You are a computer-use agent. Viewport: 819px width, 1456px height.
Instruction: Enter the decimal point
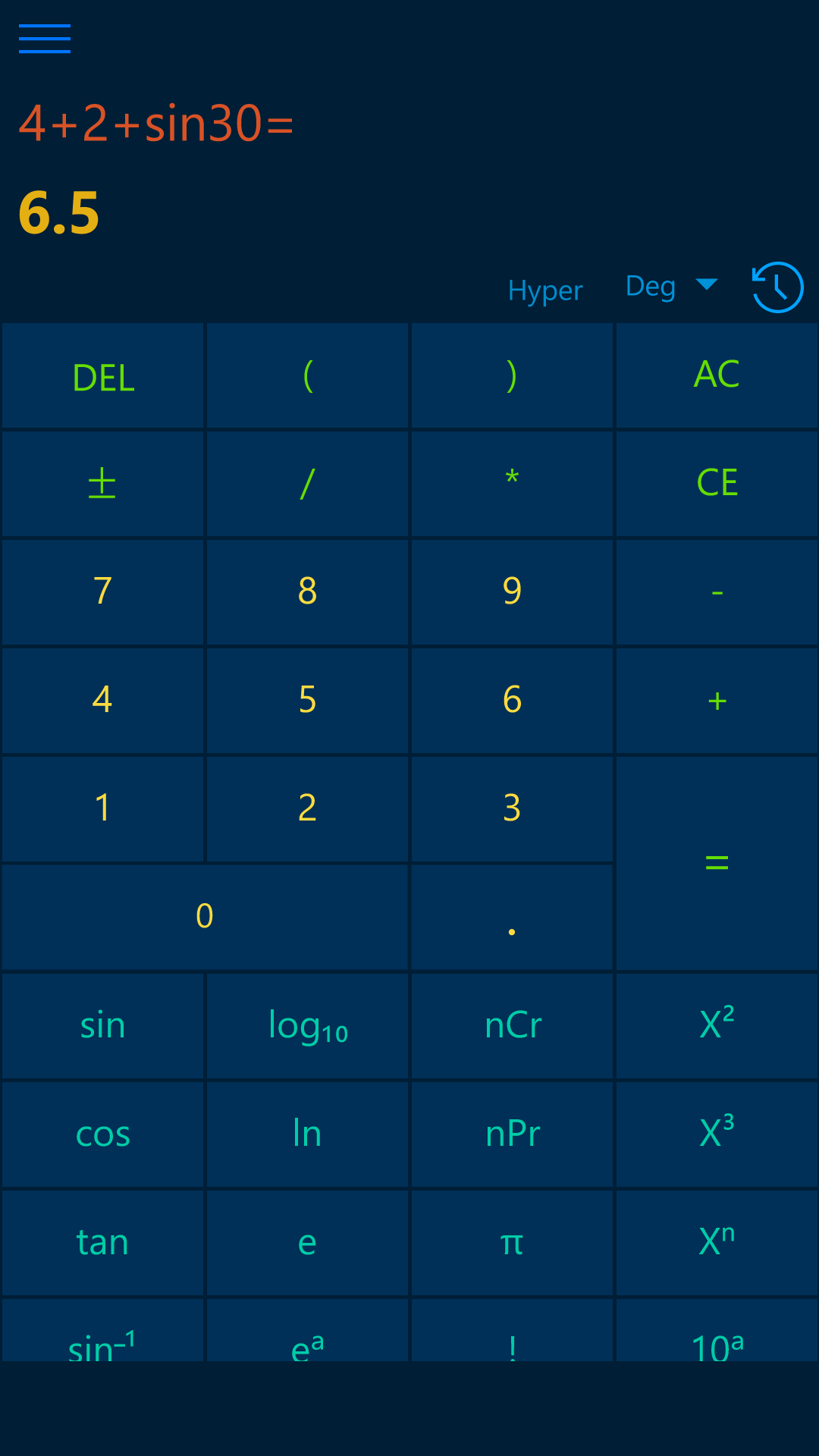click(512, 918)
